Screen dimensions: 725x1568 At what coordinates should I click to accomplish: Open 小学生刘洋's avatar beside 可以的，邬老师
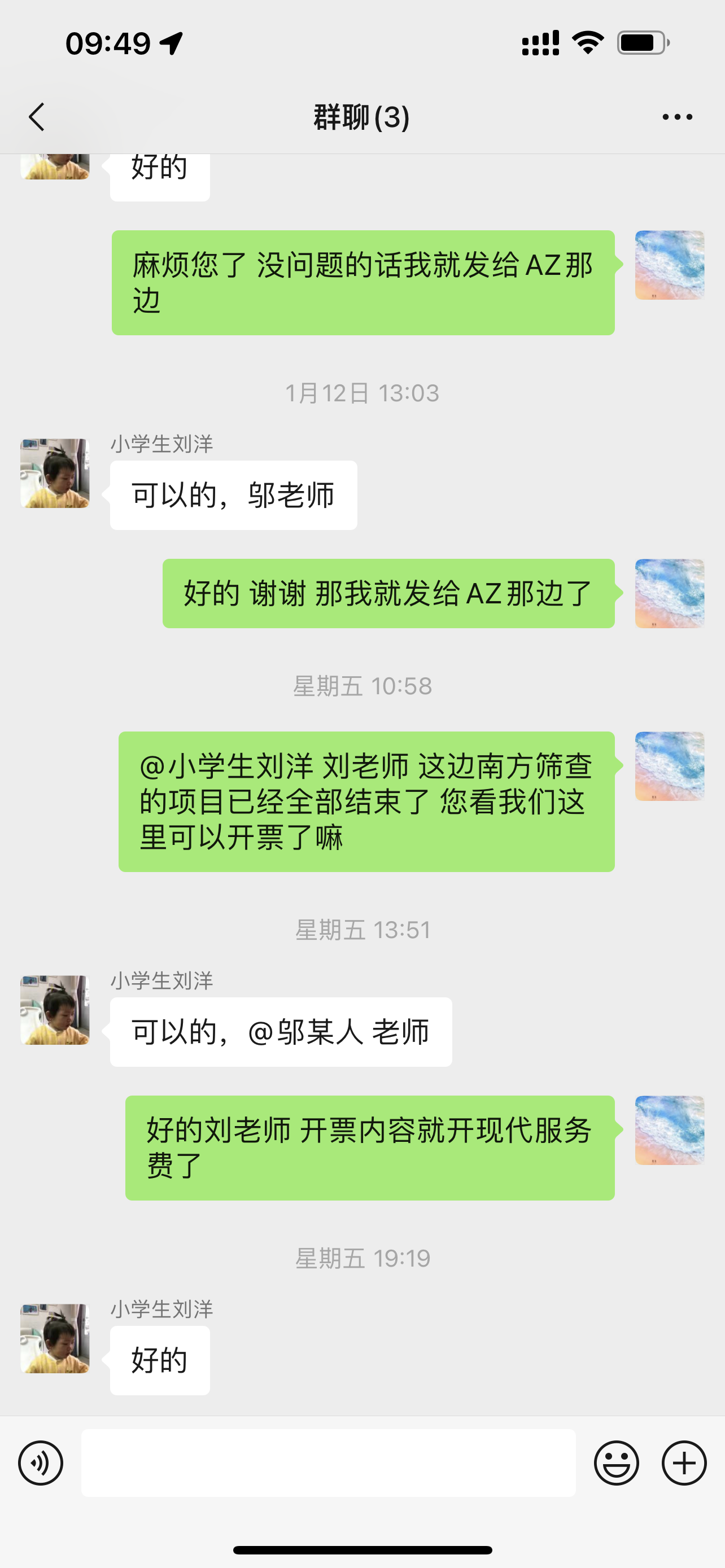(x=55, y=474)
